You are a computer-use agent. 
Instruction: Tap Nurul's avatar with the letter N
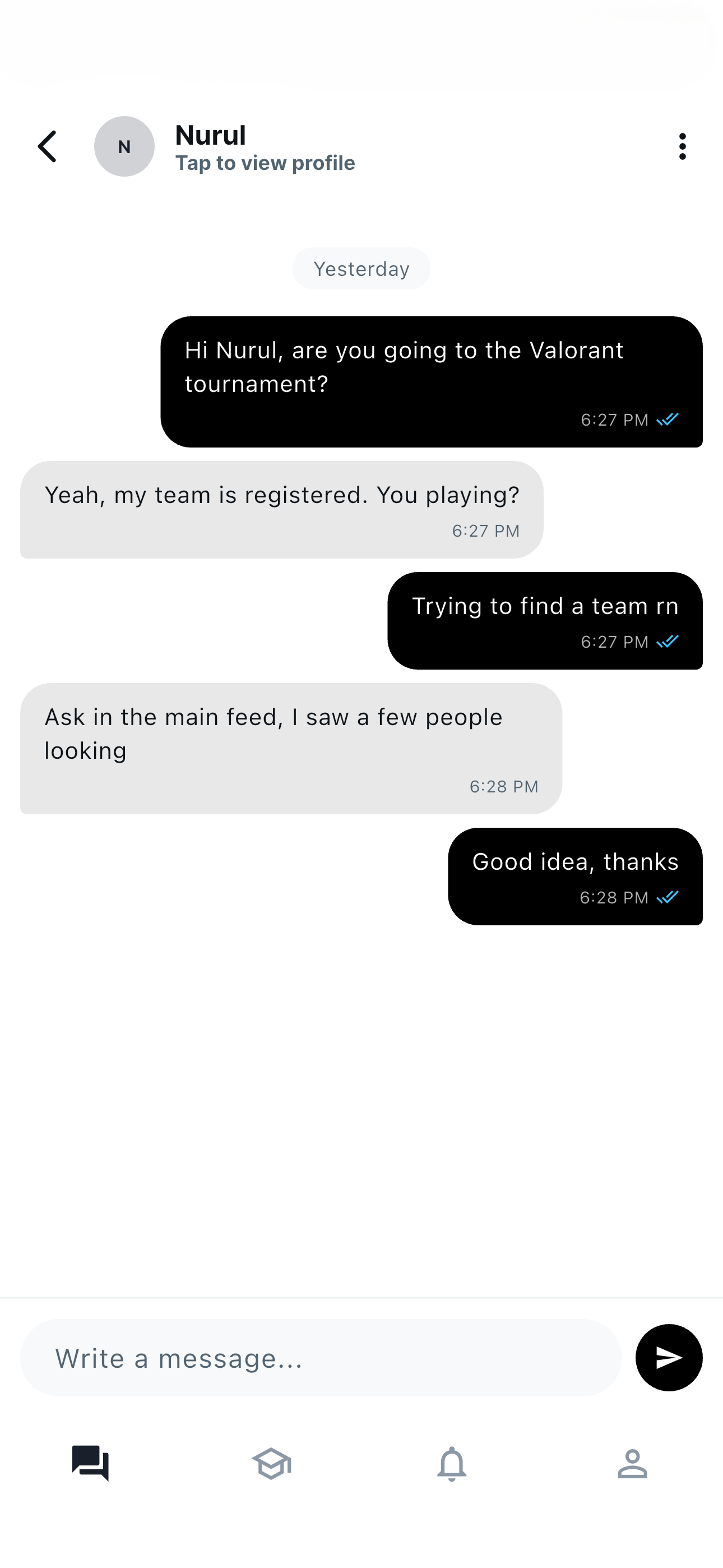click(x=123, y=146)
